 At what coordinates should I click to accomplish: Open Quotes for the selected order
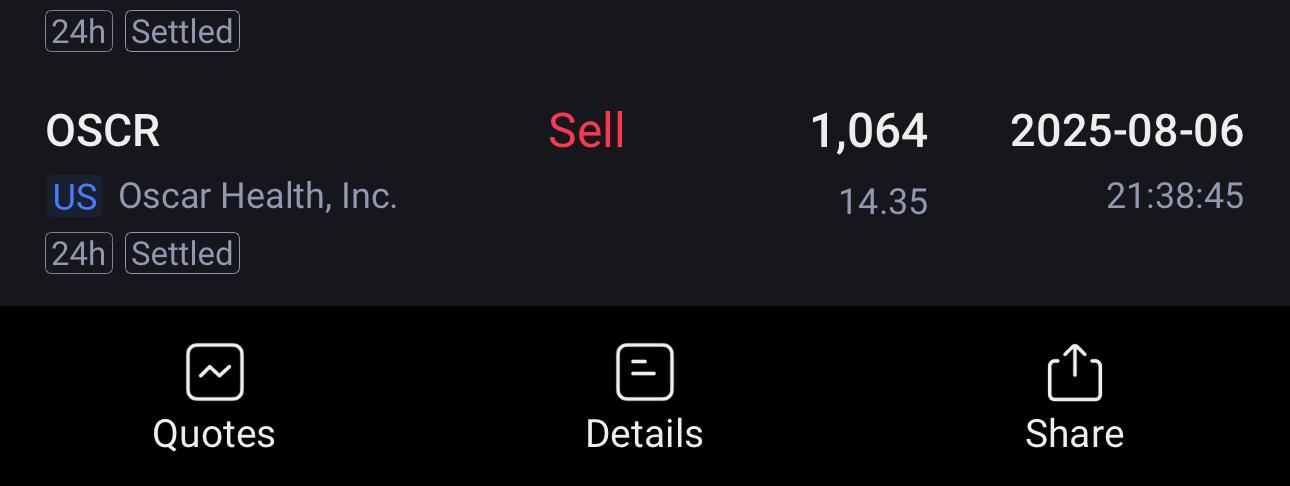tap(214, 396)
